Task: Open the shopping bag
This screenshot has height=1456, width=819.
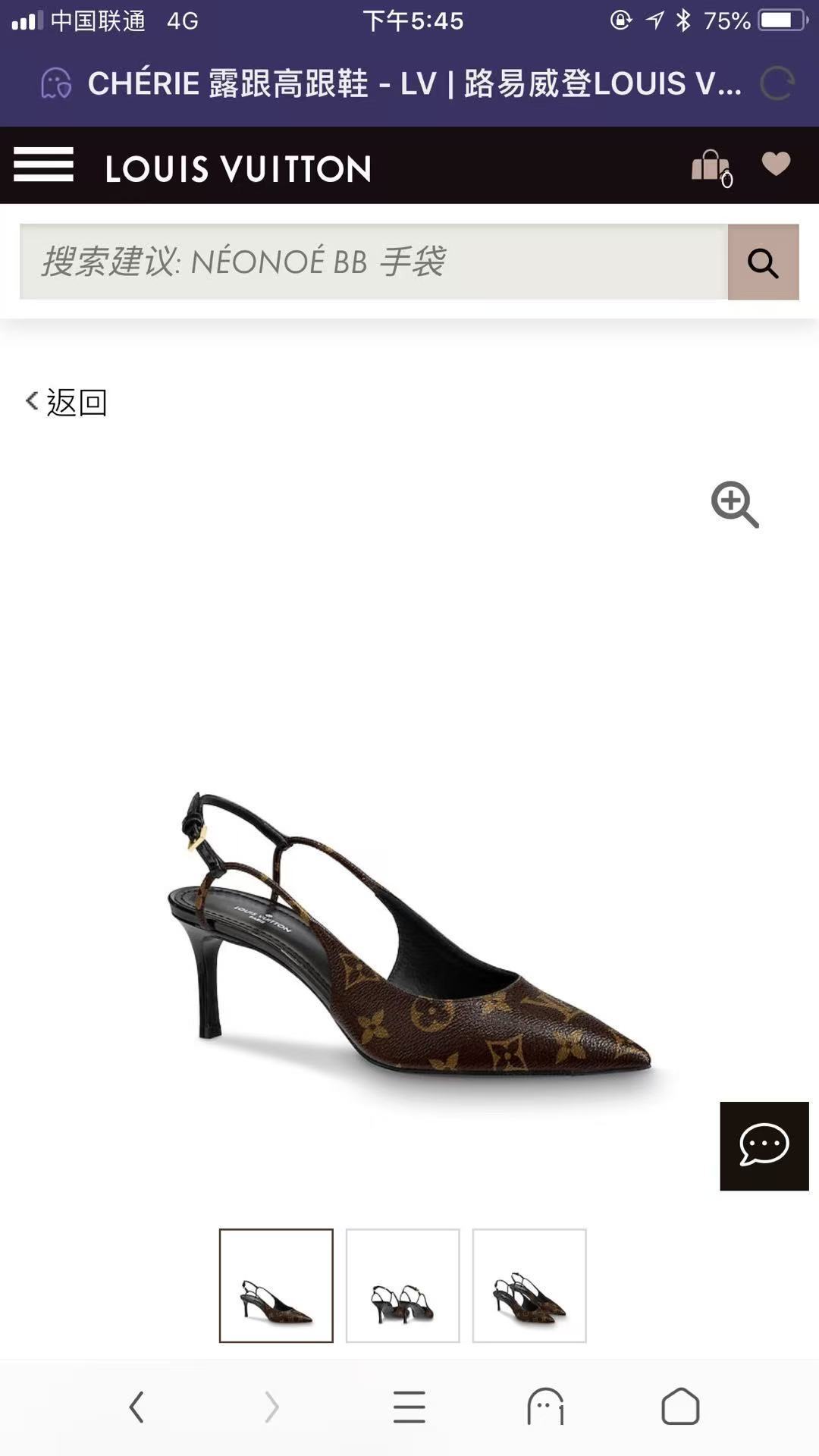Action: [711, 166]
